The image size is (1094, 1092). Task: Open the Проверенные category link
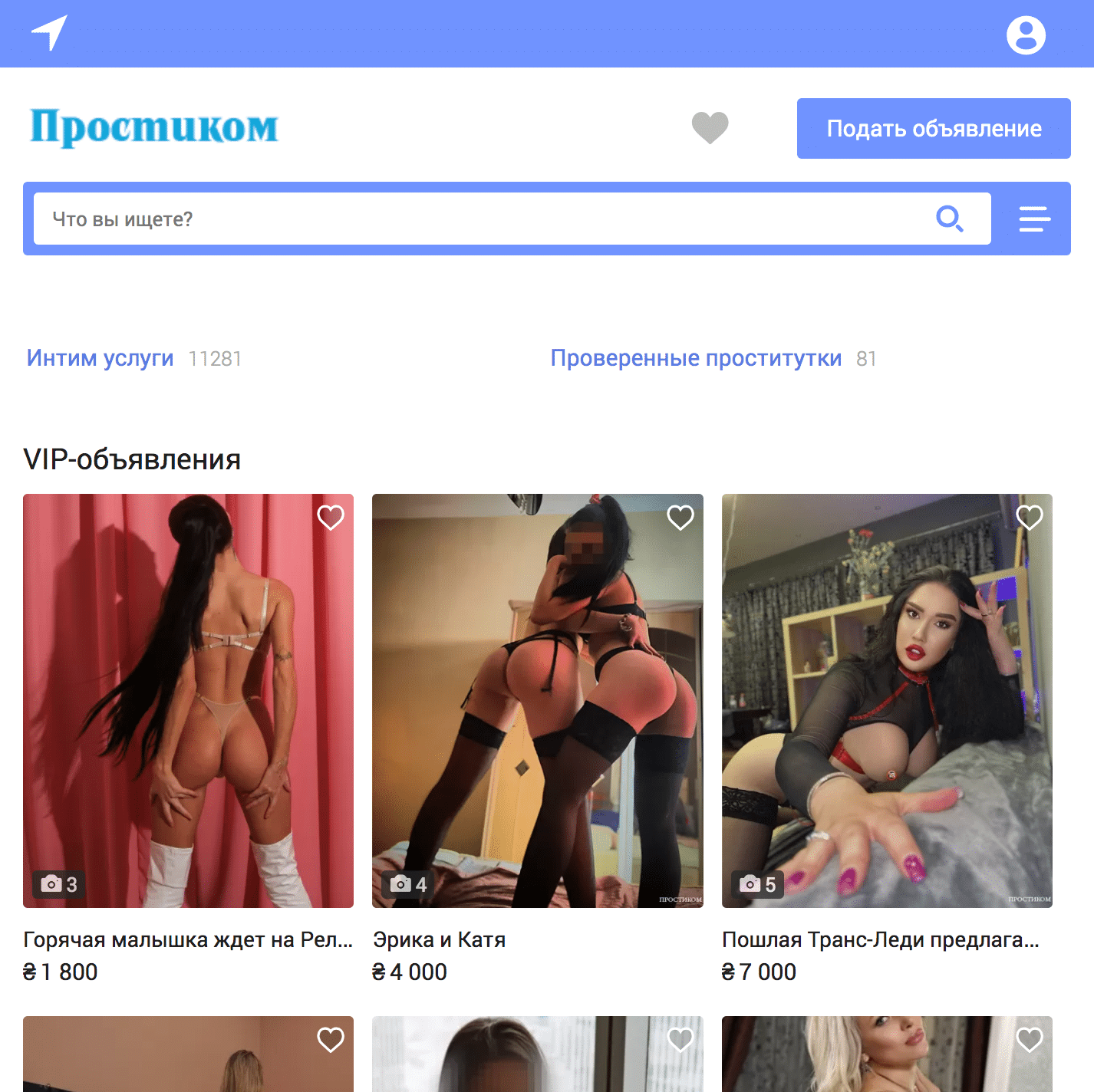click(x=696, y=358)
